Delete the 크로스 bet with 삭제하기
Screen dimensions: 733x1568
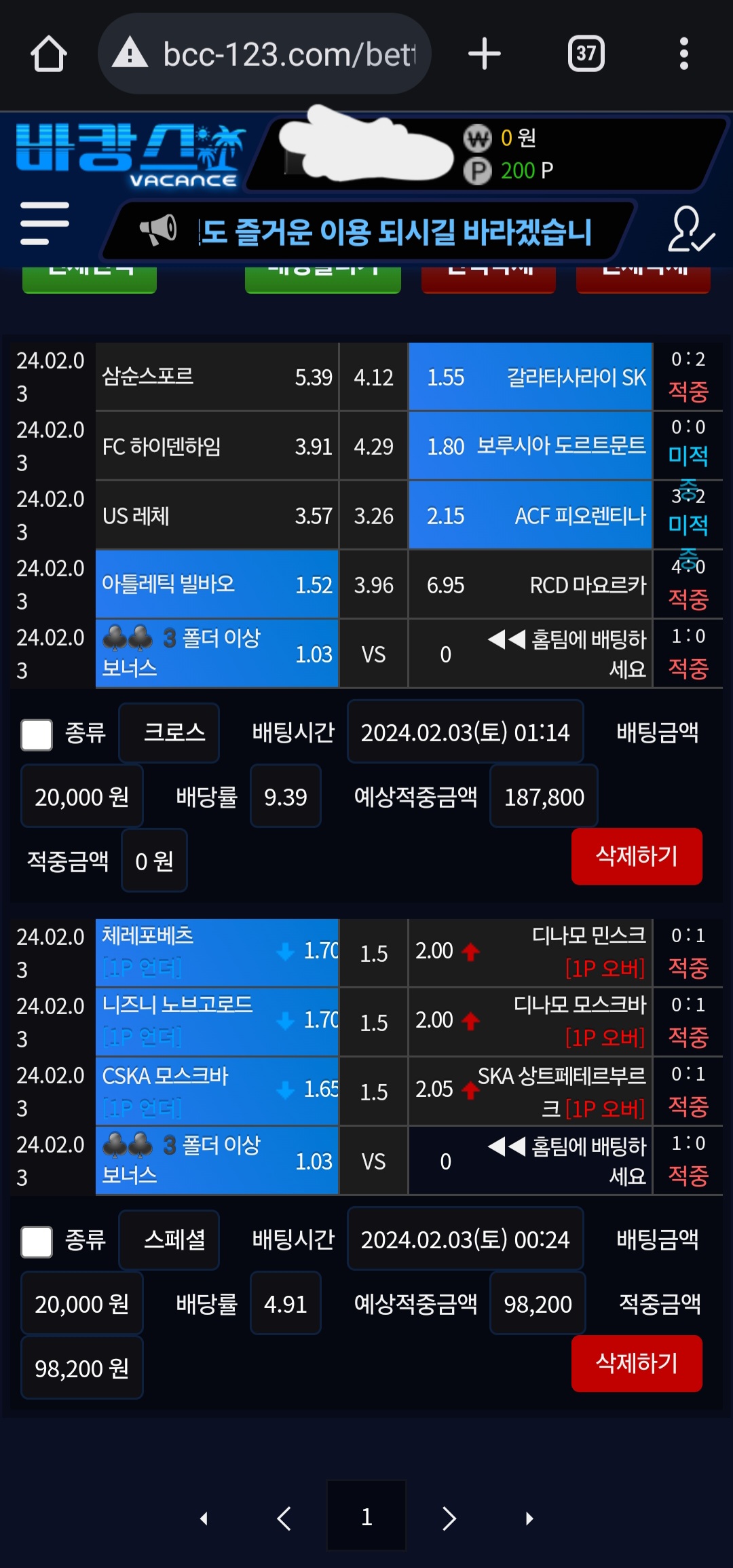click(x=636, y=856)
